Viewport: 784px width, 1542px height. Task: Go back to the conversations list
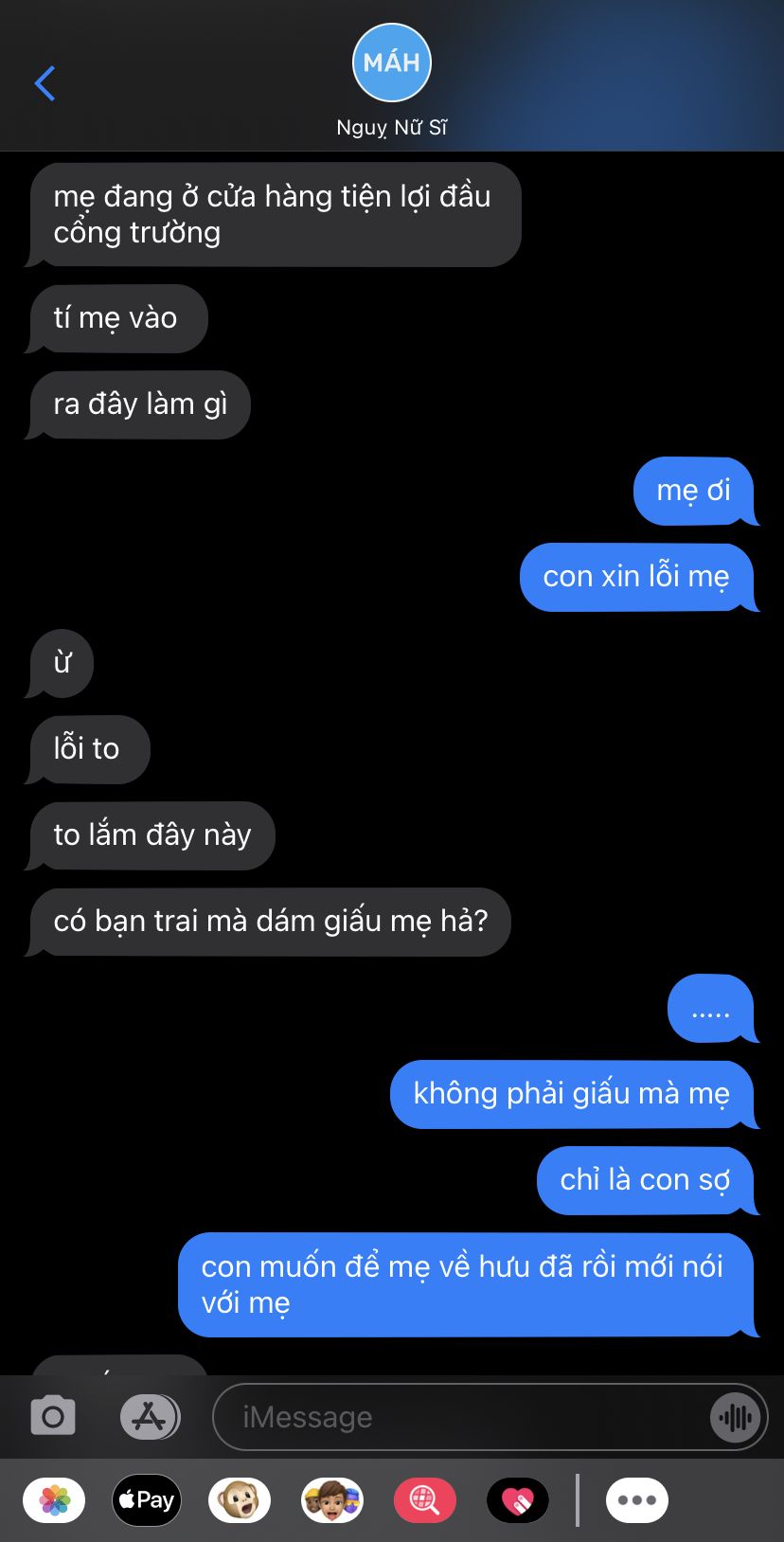(x=45, y=83)
